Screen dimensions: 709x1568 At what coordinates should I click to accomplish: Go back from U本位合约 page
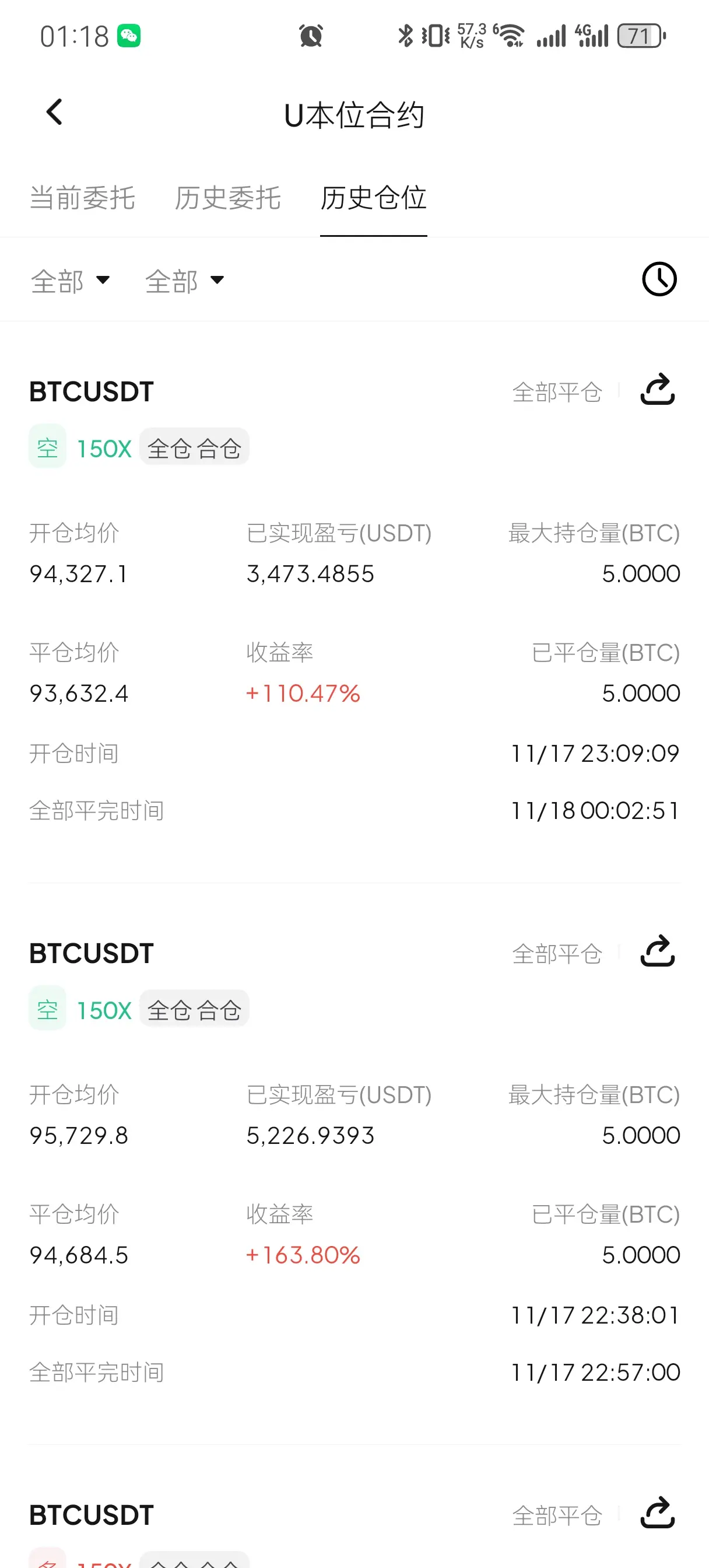tap(54, 113)
